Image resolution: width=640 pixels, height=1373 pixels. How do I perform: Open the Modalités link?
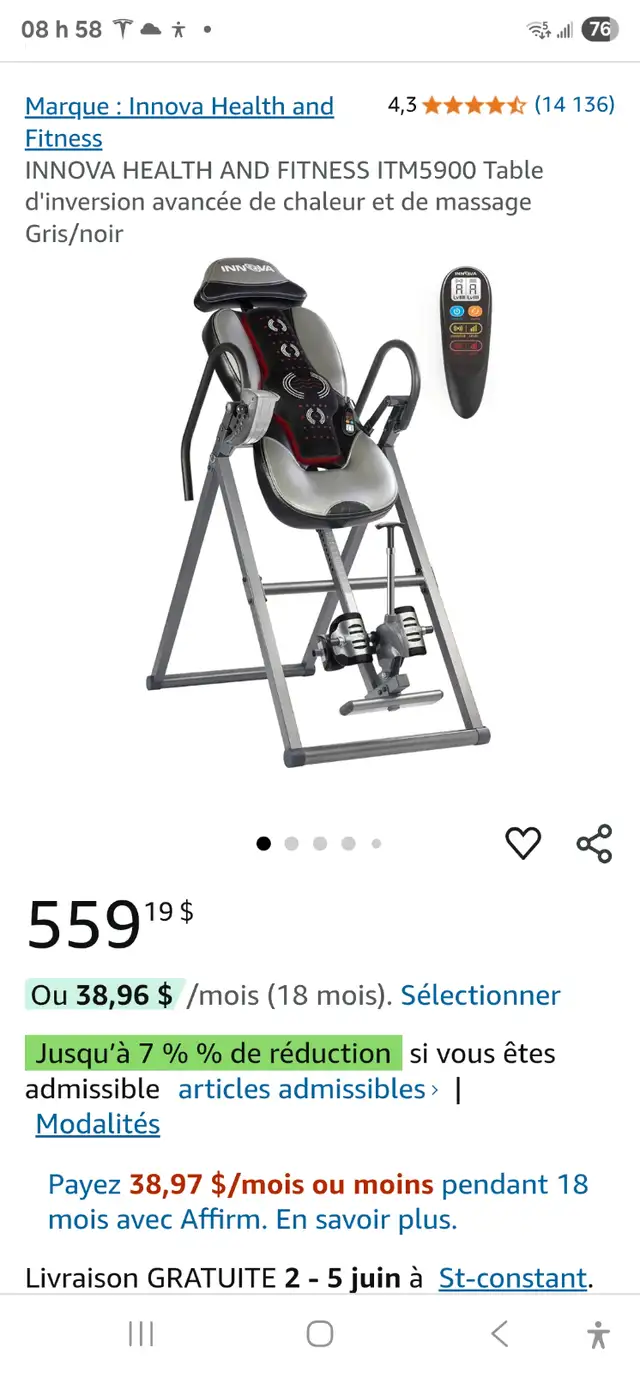tap(98, 1124)
